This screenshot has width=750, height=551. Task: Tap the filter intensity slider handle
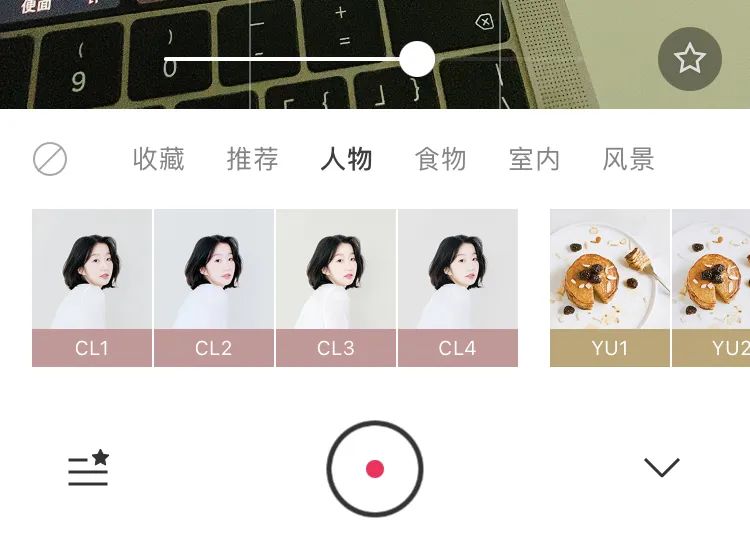(x=417, y=59)
